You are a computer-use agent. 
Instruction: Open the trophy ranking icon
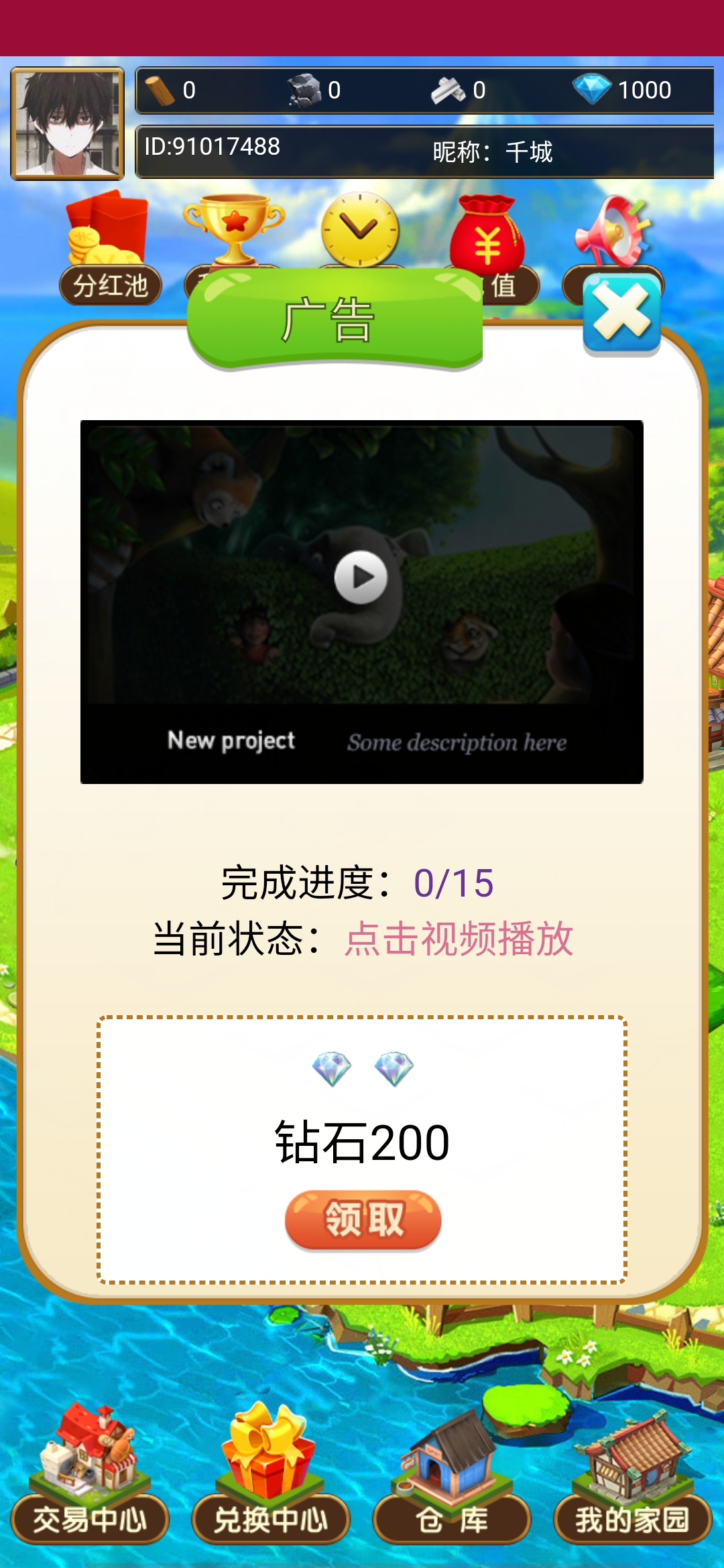coord(235,228)
